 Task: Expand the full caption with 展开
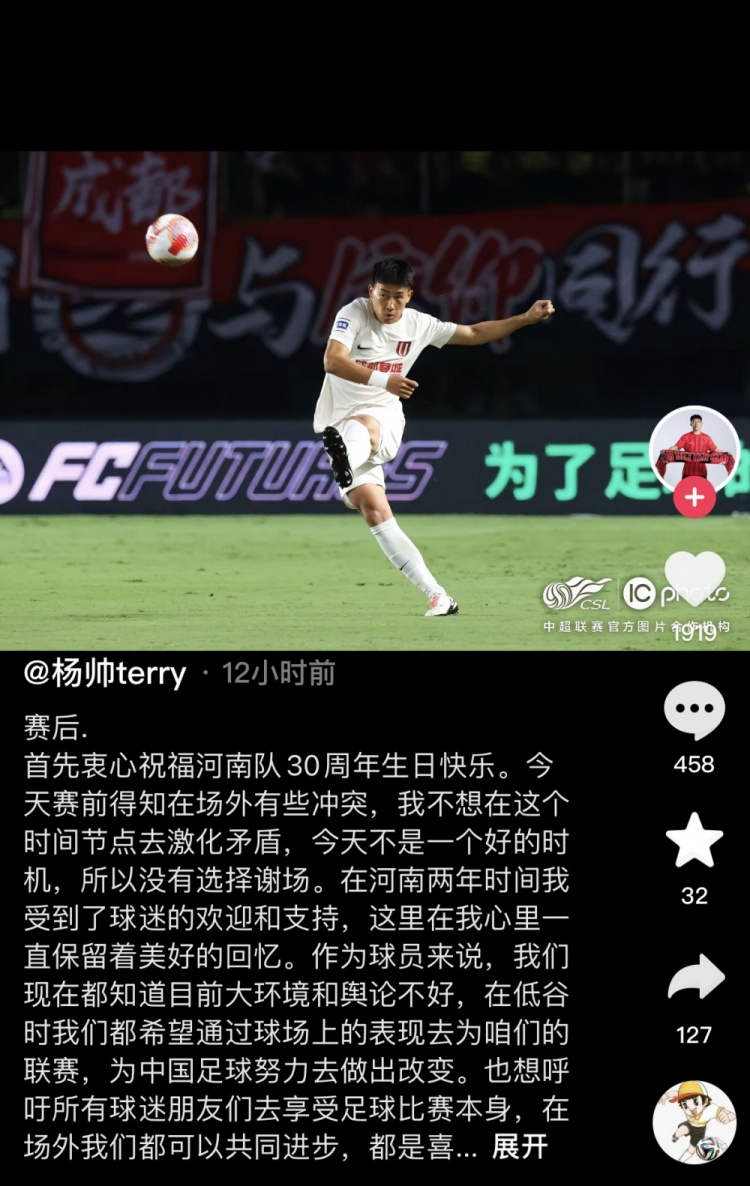tap(520, 1146)
